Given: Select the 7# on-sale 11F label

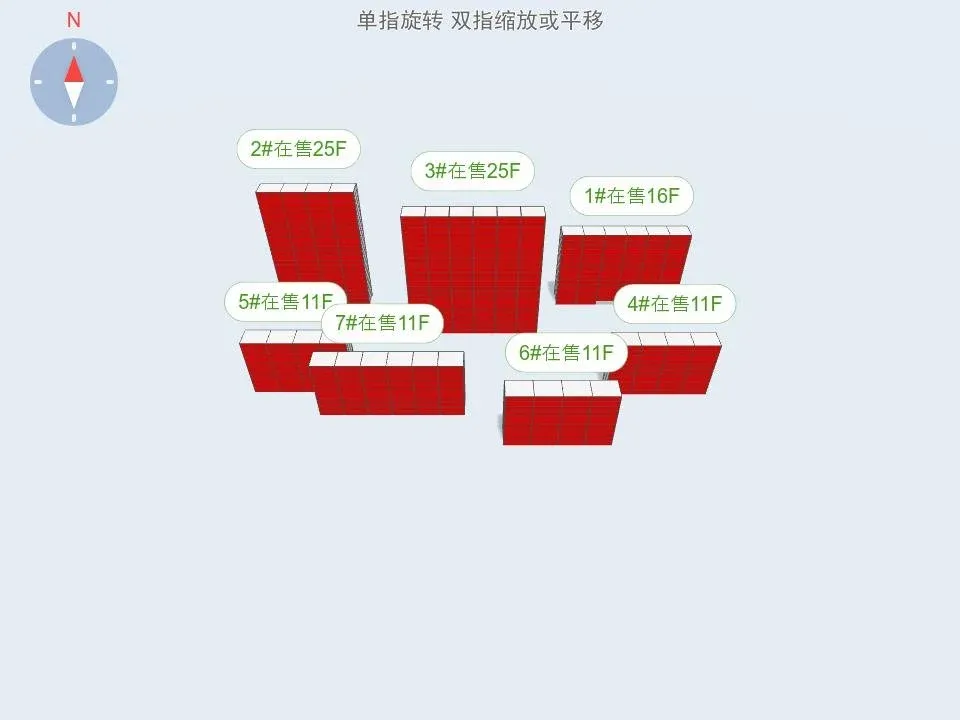Looking at the screenshot, I should (x=382, y=323).
